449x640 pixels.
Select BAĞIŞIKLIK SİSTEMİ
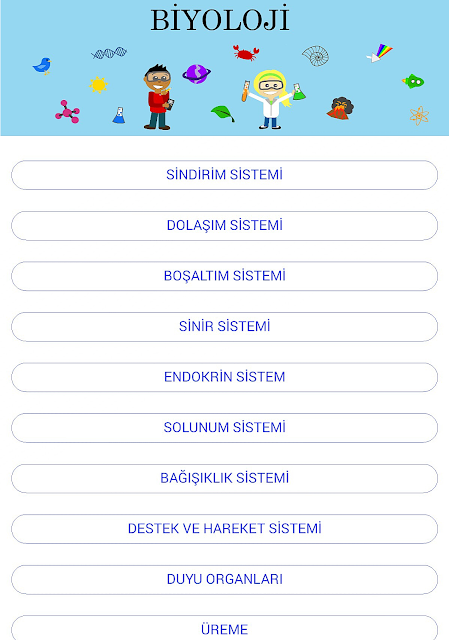pos(224,479)
